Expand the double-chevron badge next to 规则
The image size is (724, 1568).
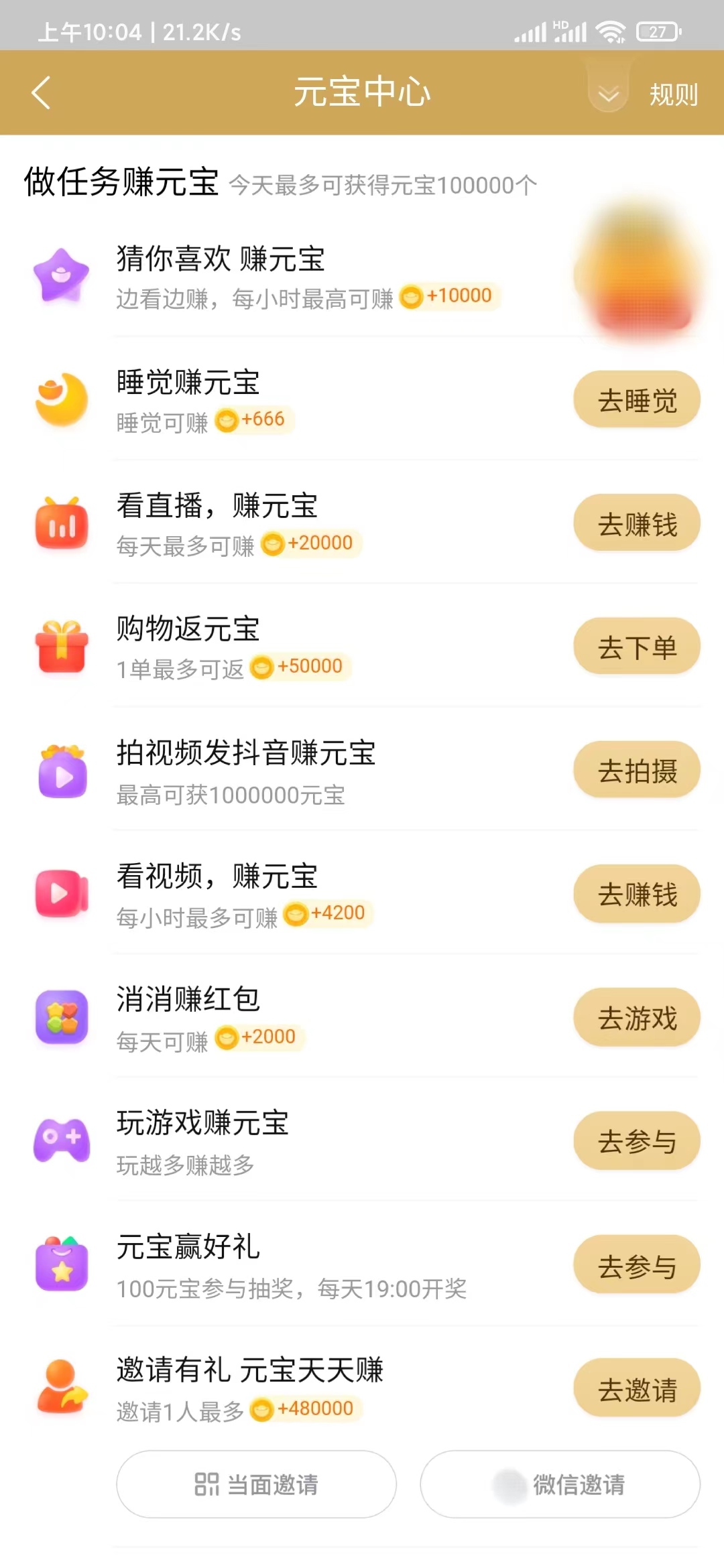coord(607,94)
